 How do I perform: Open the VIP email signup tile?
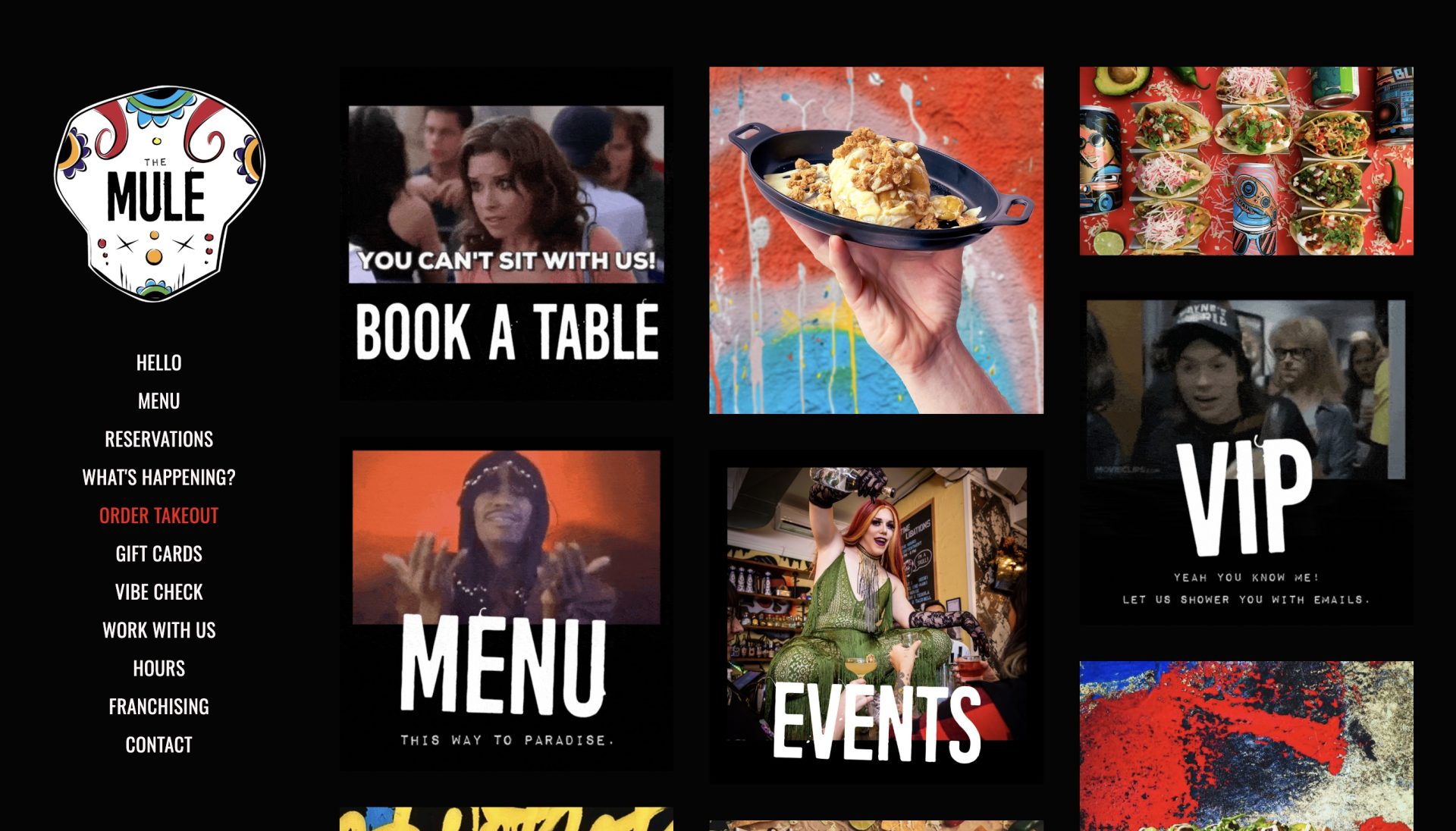[x=1246, y=459]
